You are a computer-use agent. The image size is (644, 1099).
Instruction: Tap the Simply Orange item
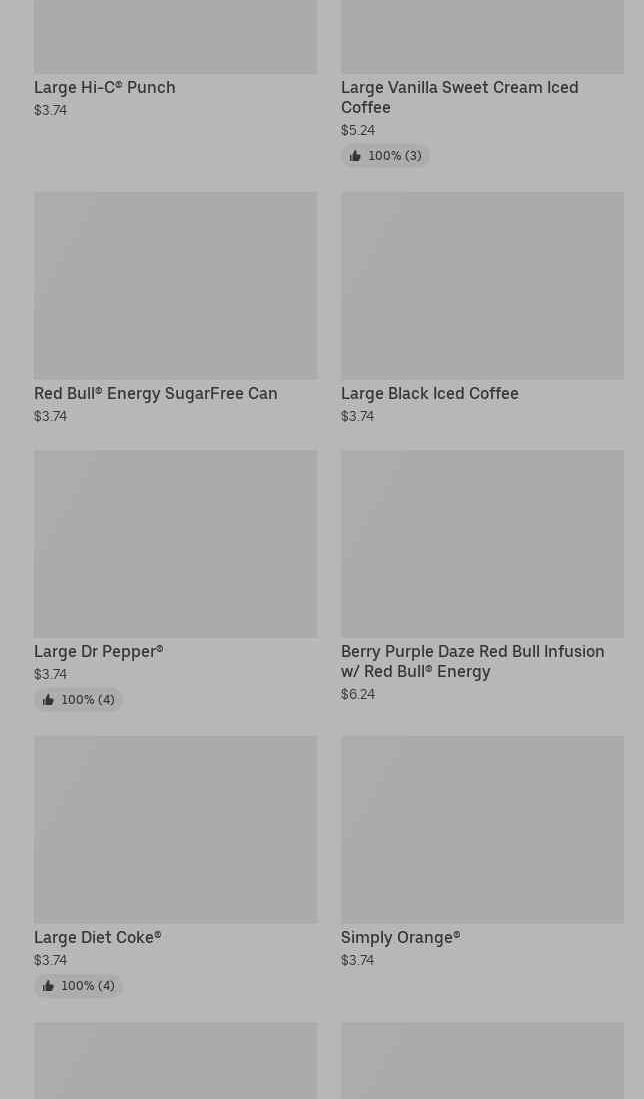482,852
